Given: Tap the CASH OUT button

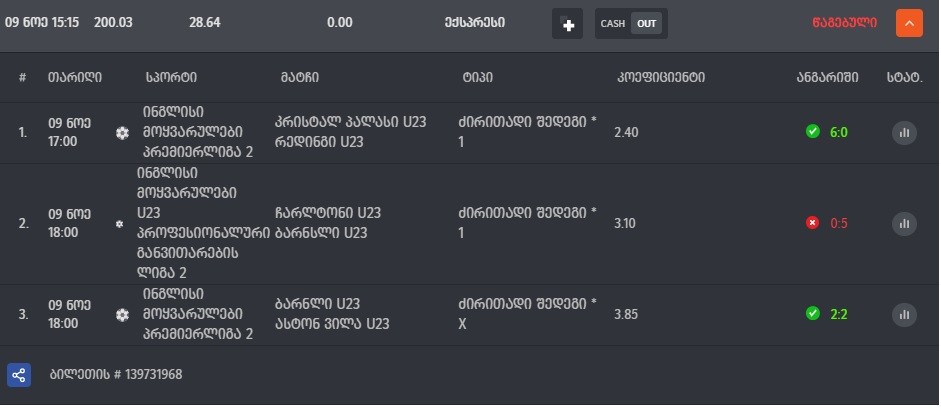Looking at the screenshot, I should point(630,24).
